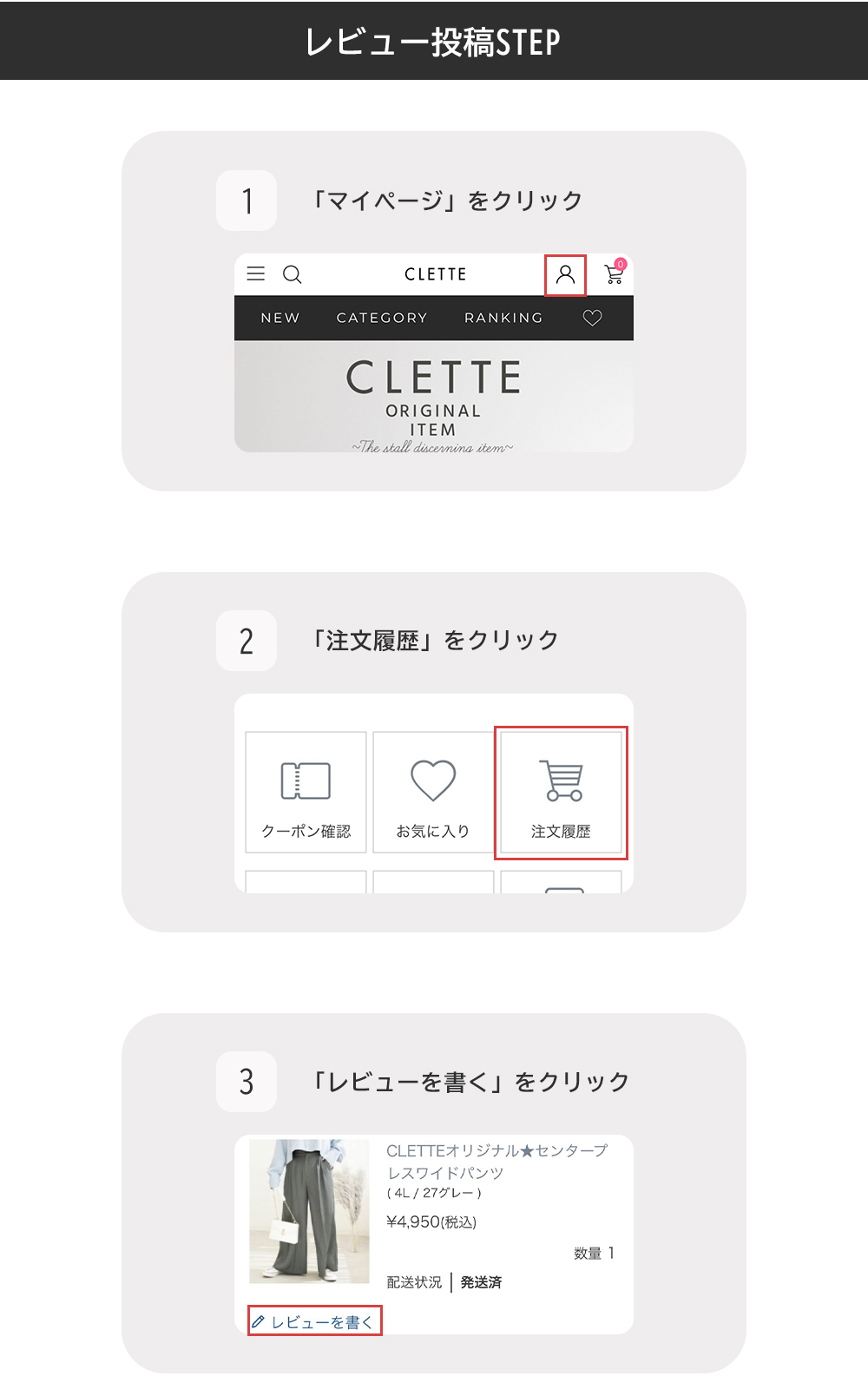The width and height of the screenshot is (868, 1376).
Task: Click the CLETTE logo in the header
Action: (x=437, y=274)
